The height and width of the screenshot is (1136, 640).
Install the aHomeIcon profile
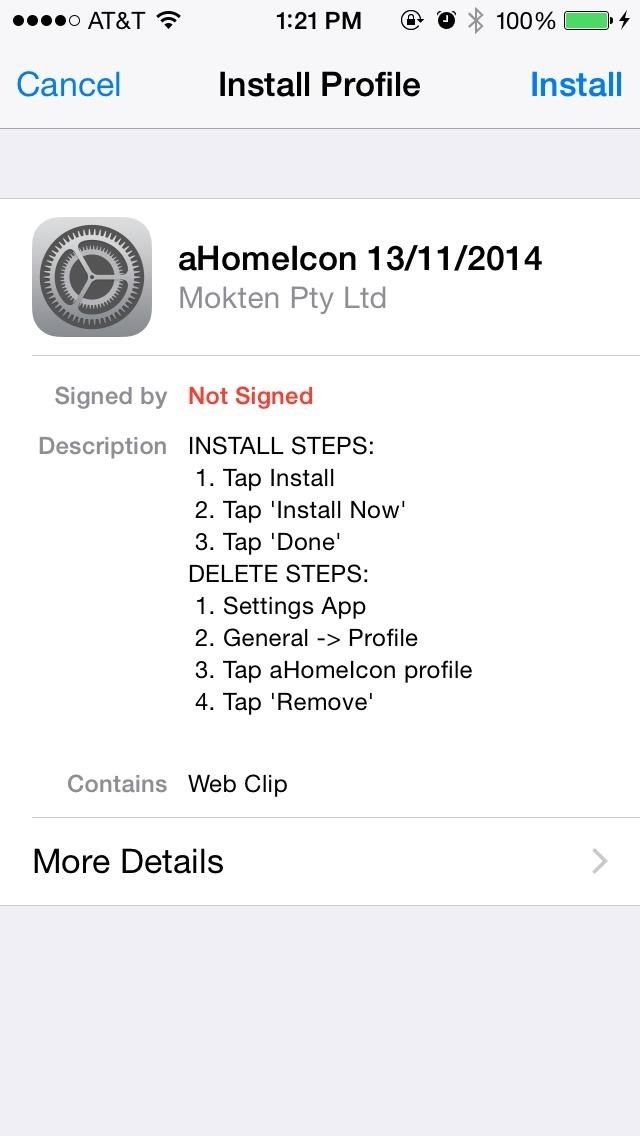pos(576,85)
